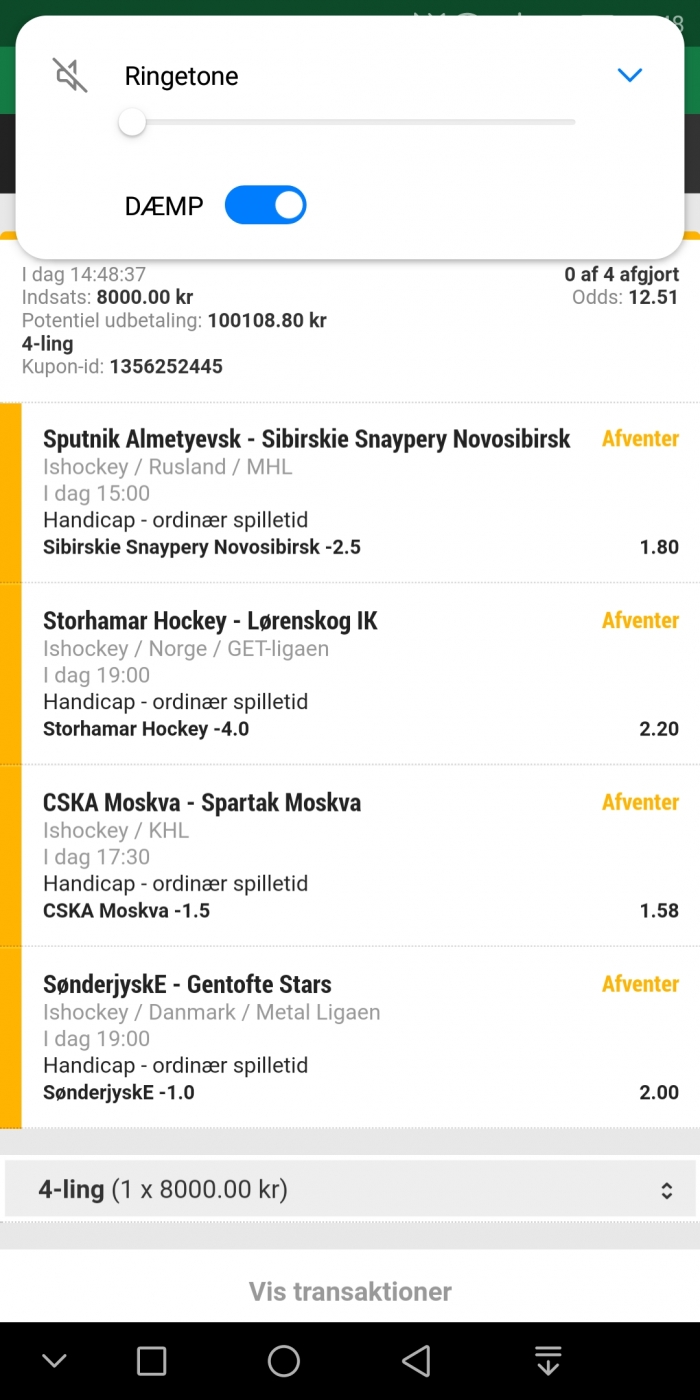Hide the navigation bar with the down chevron
Viewport: 700px width, 1400px height.
click(54, 1360)
